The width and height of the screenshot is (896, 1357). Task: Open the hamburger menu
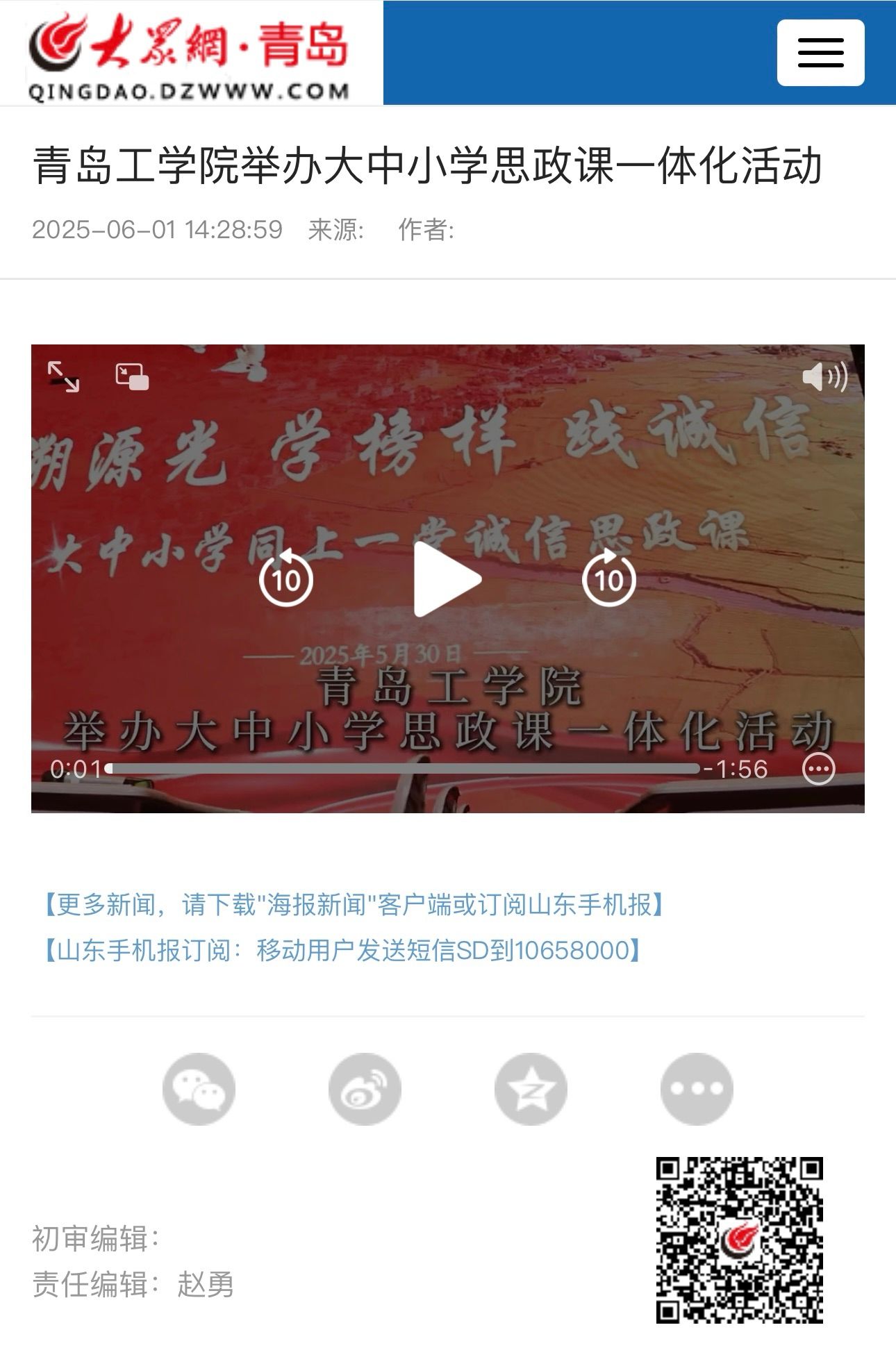pos(820,53)
